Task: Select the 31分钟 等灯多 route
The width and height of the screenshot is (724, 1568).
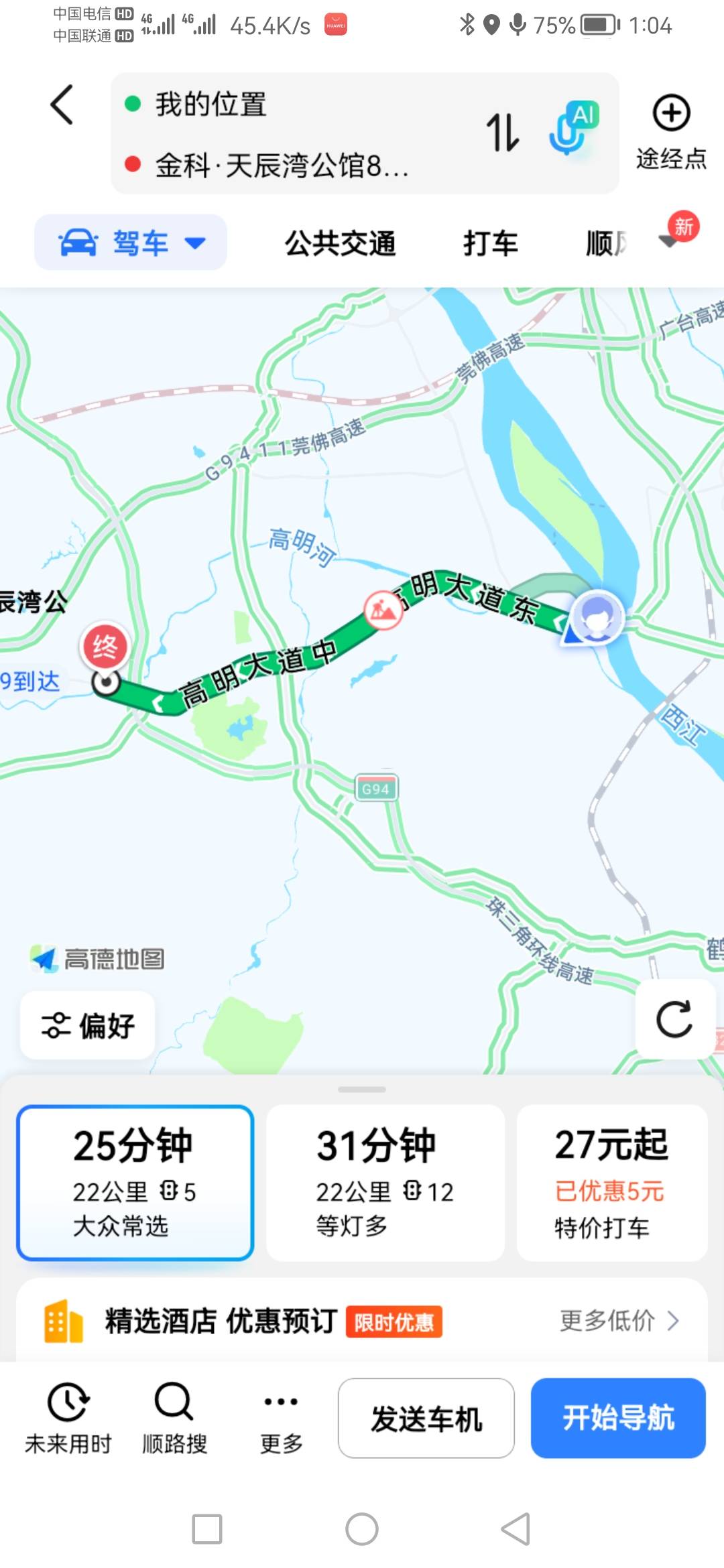Action: coord(385,1183)
